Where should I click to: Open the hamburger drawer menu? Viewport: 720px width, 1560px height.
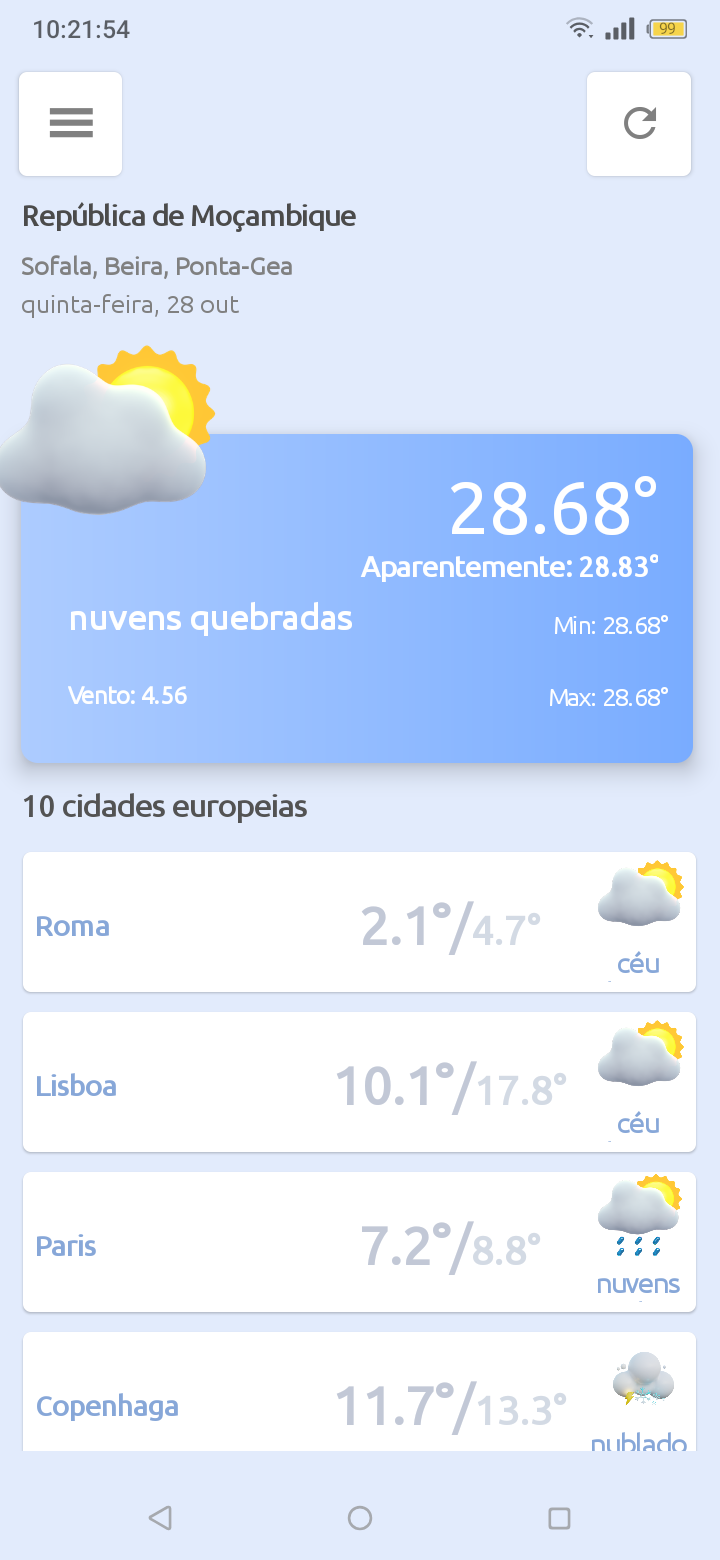(71, 124)
